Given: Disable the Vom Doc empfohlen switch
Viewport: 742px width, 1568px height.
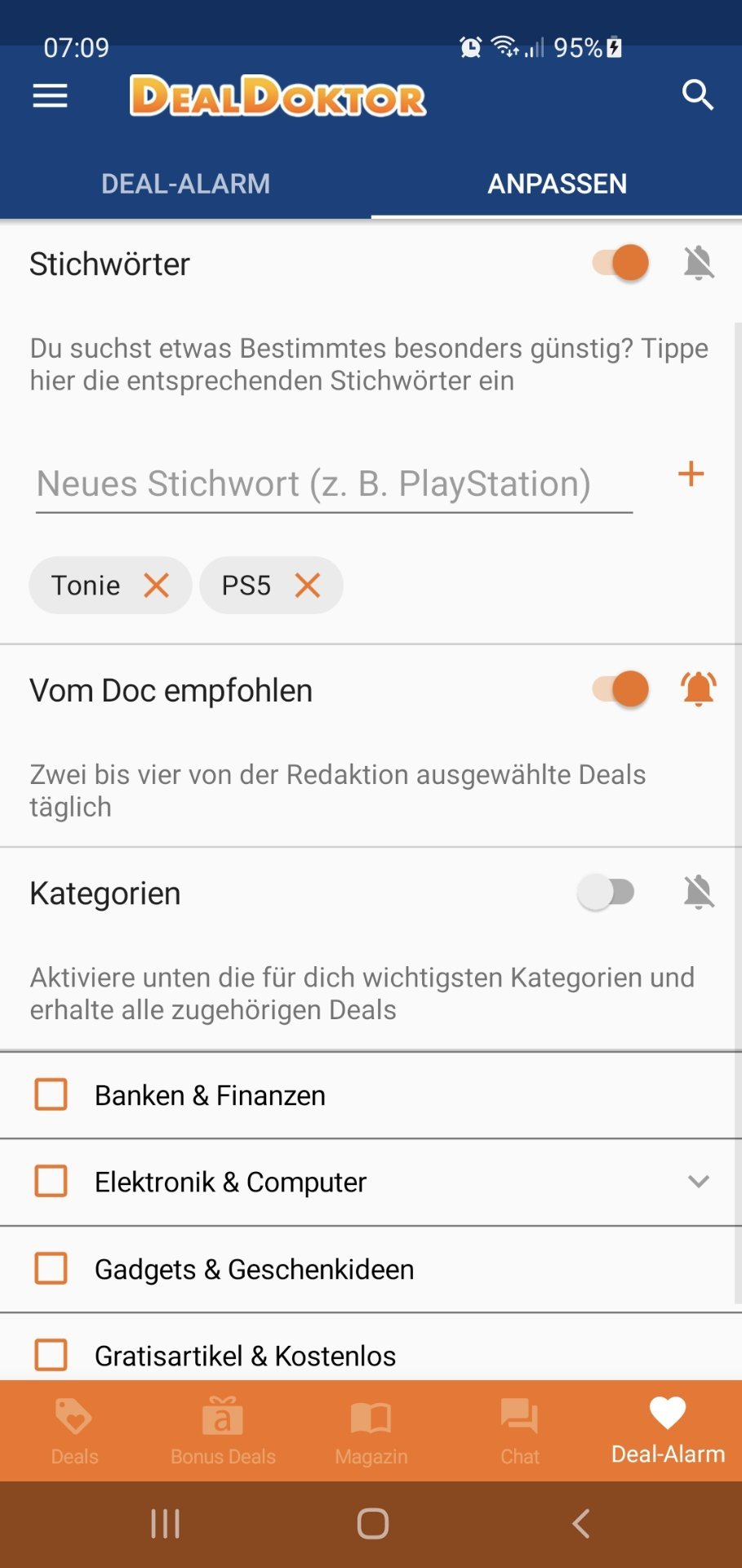Looking at the screenshot, I should pyautogui.click(x=620, y=689).
